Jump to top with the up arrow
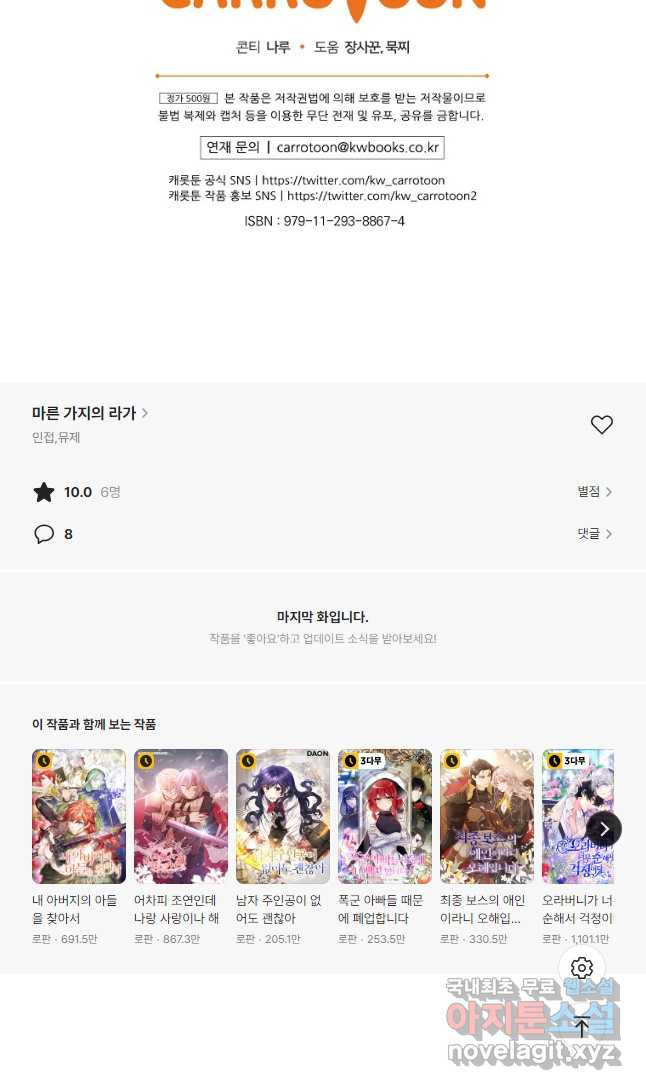The width and height of the screenshot is (646, 1090). pos(581,1026)
